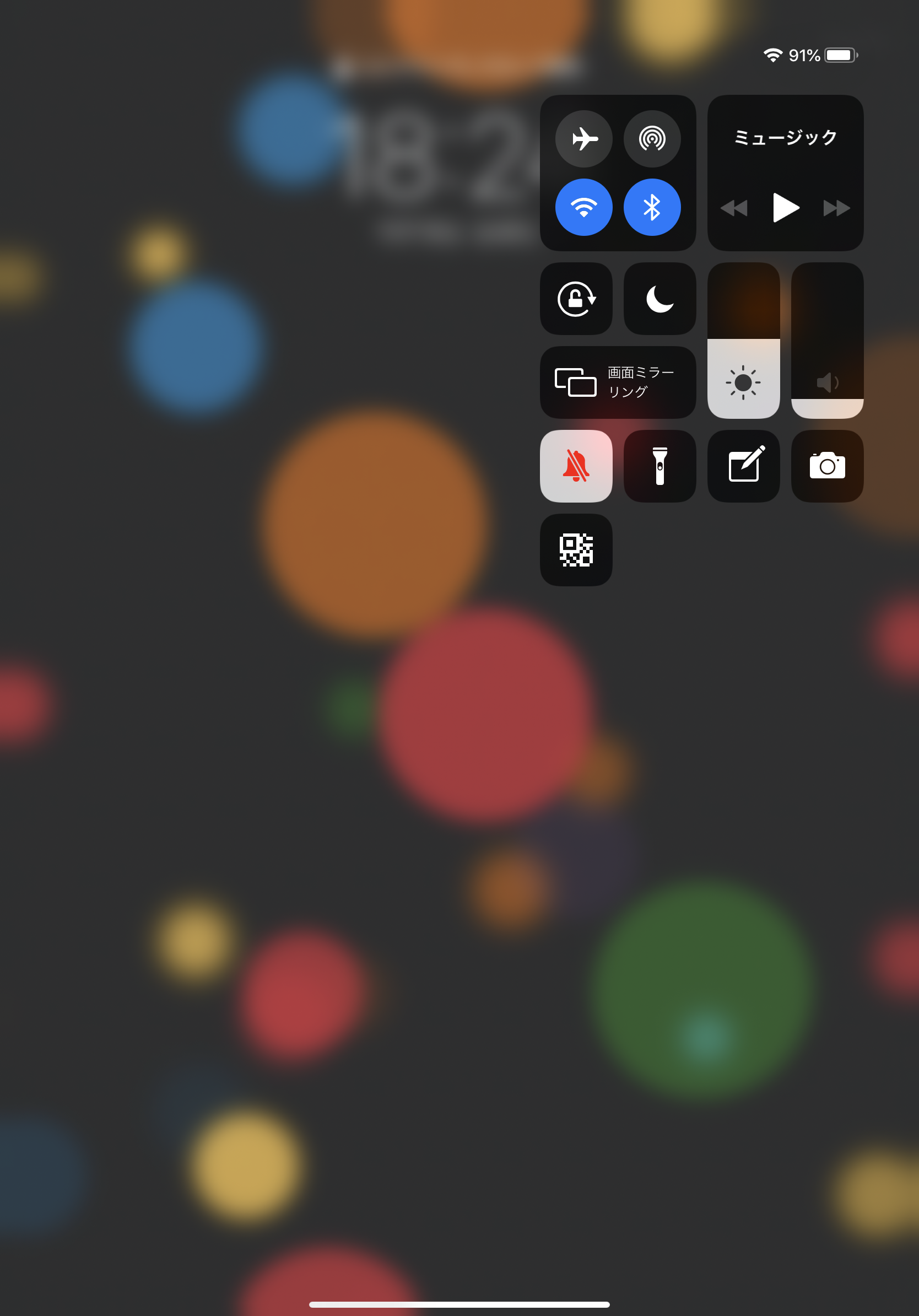919x1316 pixels.
Task: Open the QR code scanner
Action: pos(576,549)
